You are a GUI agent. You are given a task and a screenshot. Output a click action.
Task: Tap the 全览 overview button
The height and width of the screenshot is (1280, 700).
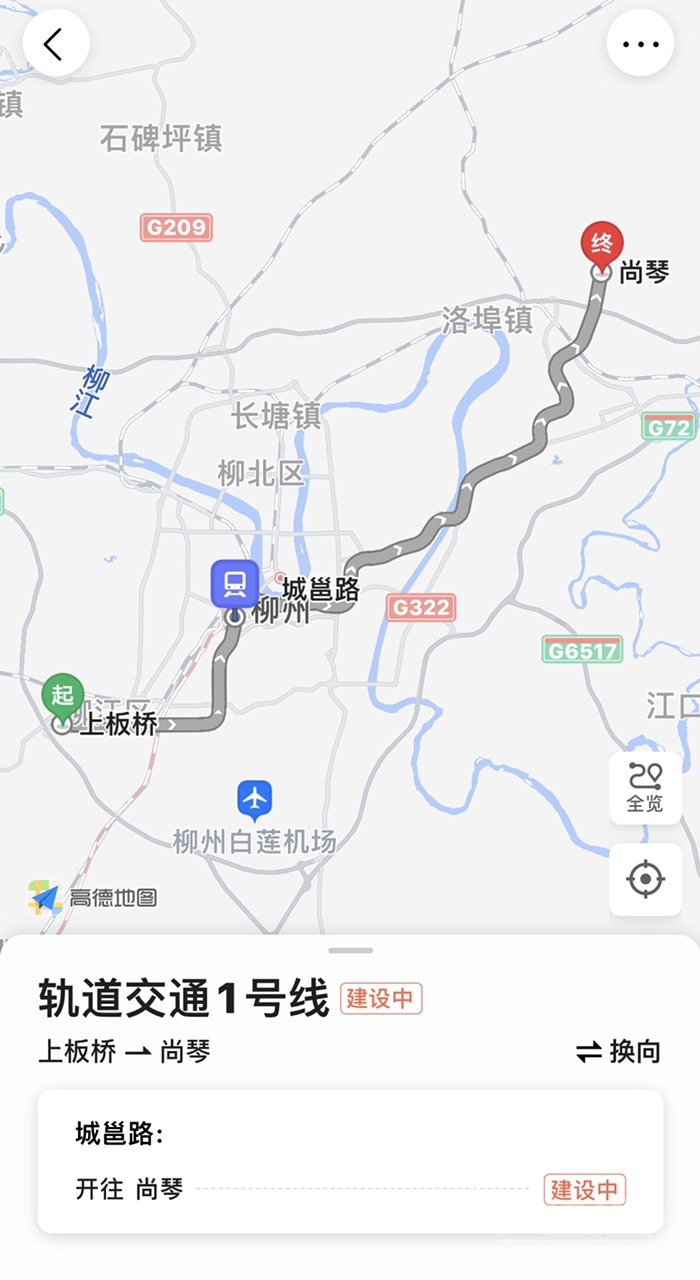click(x=645, y=788)
